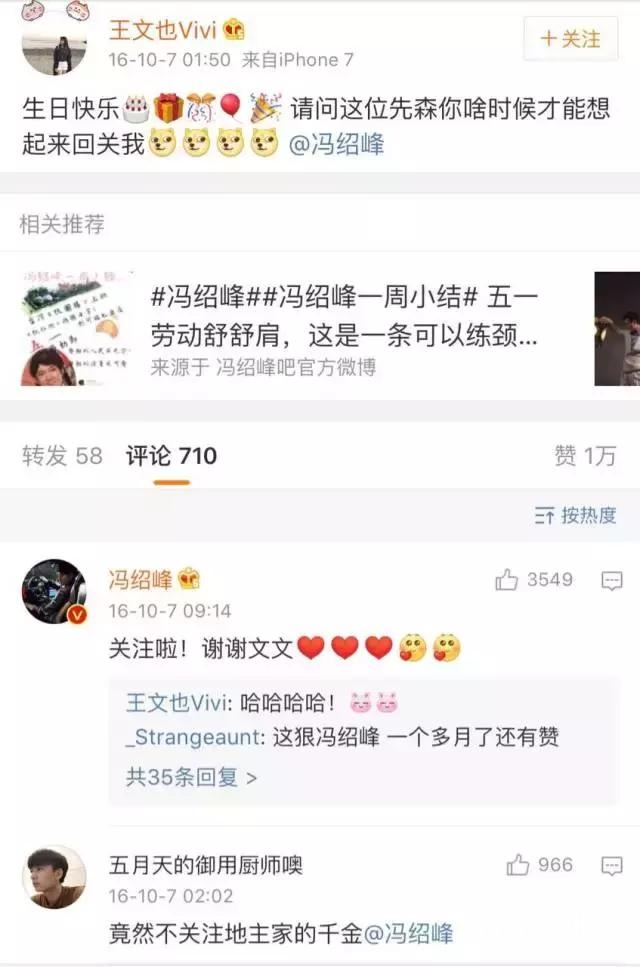
Task: Expand 共35条回复 under 冯绍峰's comment
Action: [x=191, y=776]
